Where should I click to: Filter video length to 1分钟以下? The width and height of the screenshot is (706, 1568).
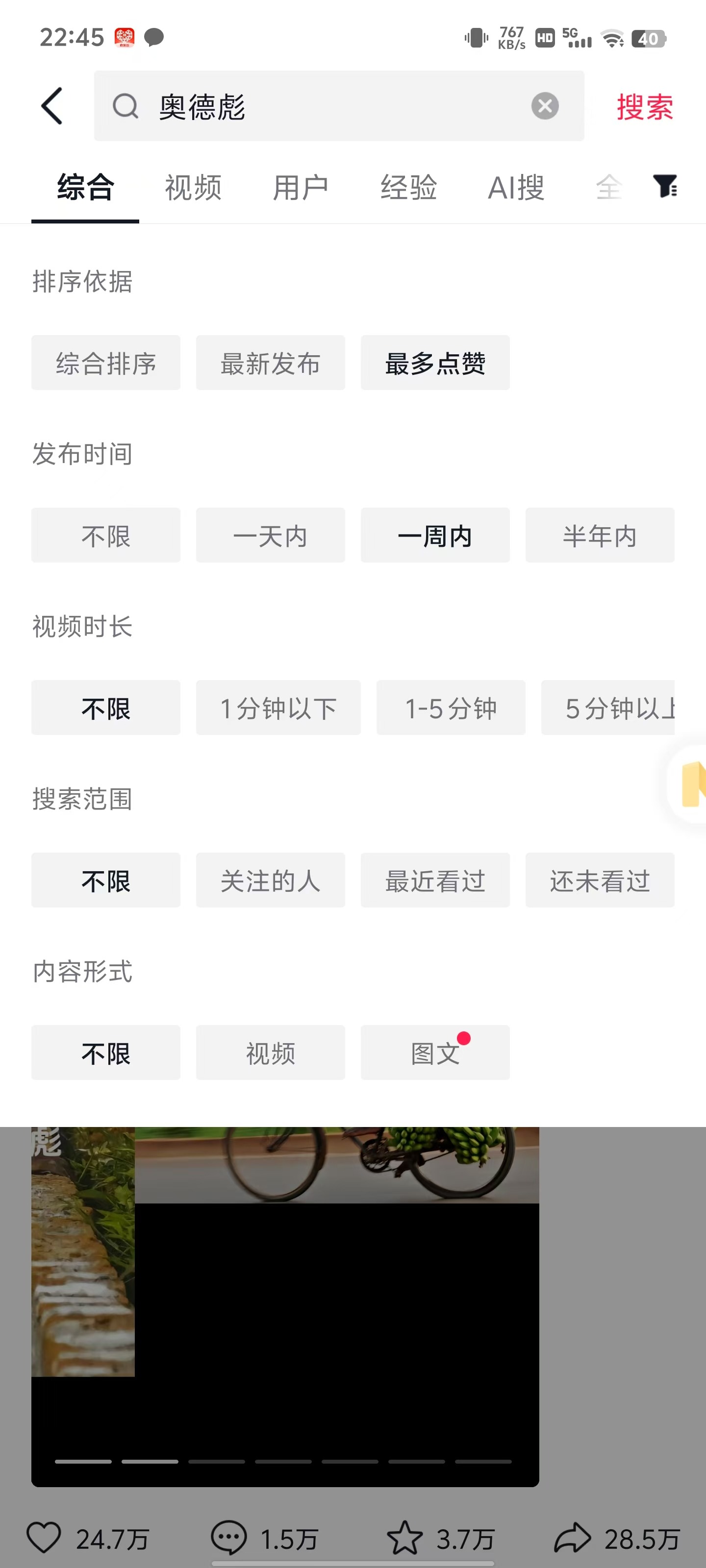point(278,708)
